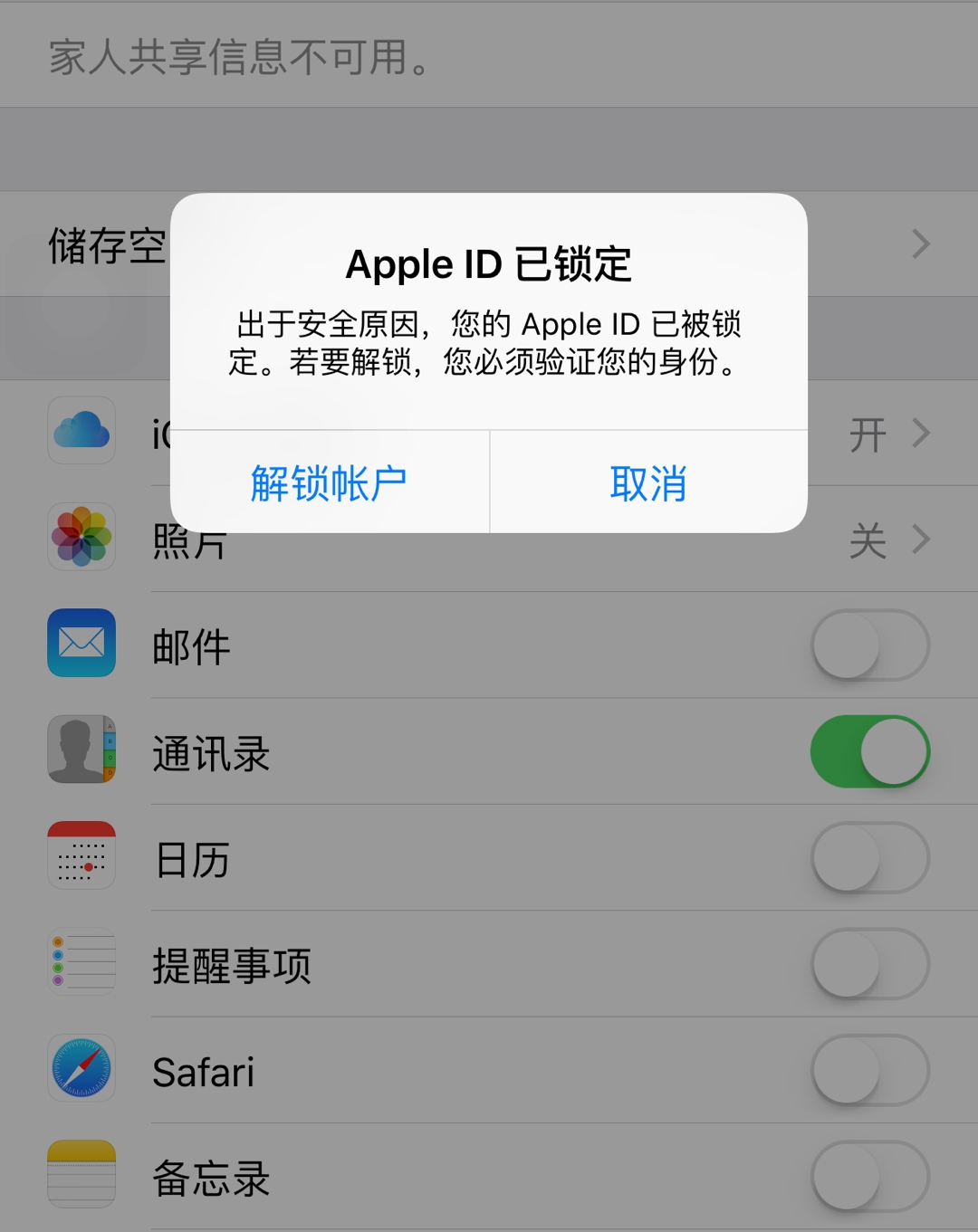Turn on the 日历 sync toggle
This screenshot has height=1232, width=978.
pyautogui.click(x=868, y=858)
